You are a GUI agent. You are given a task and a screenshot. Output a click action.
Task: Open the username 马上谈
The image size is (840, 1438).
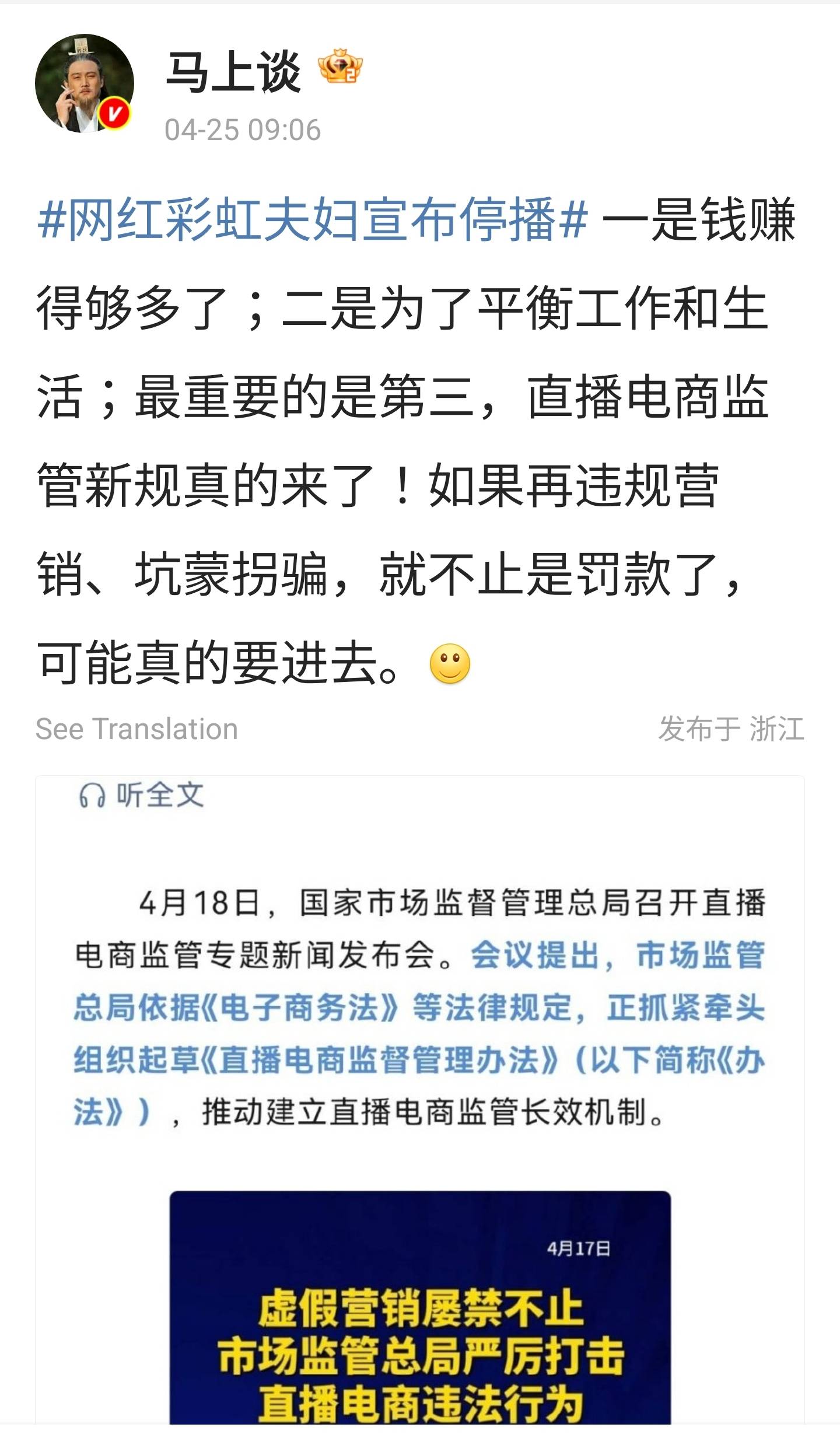233,73
